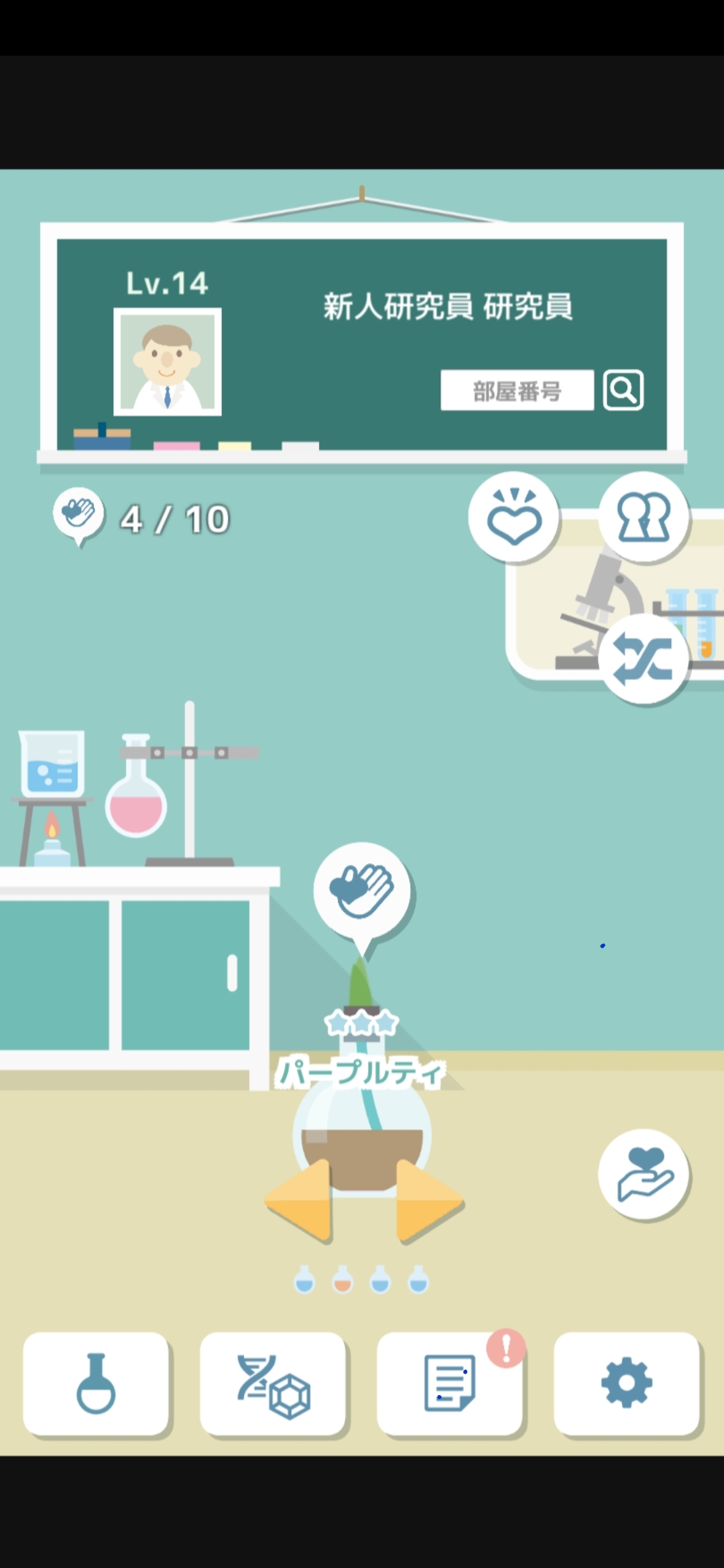Open the friends list icon

coord(644,518)
